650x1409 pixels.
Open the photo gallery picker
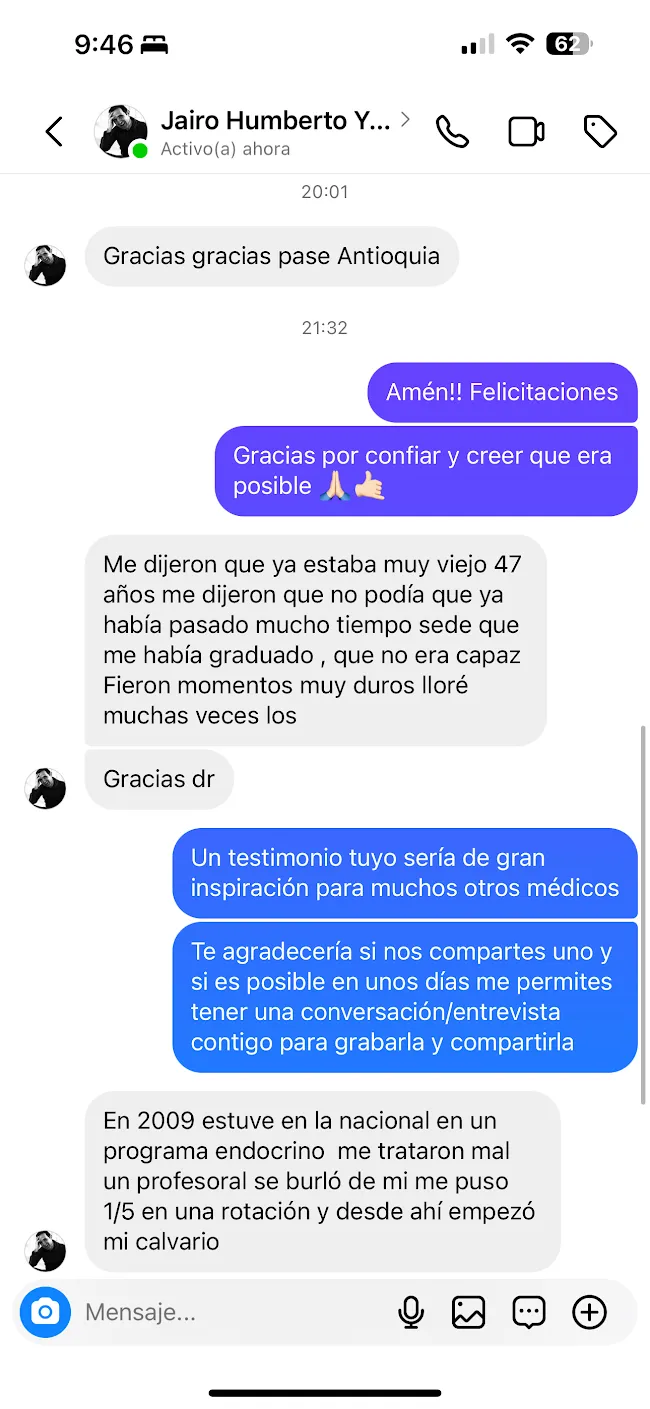468,1312
